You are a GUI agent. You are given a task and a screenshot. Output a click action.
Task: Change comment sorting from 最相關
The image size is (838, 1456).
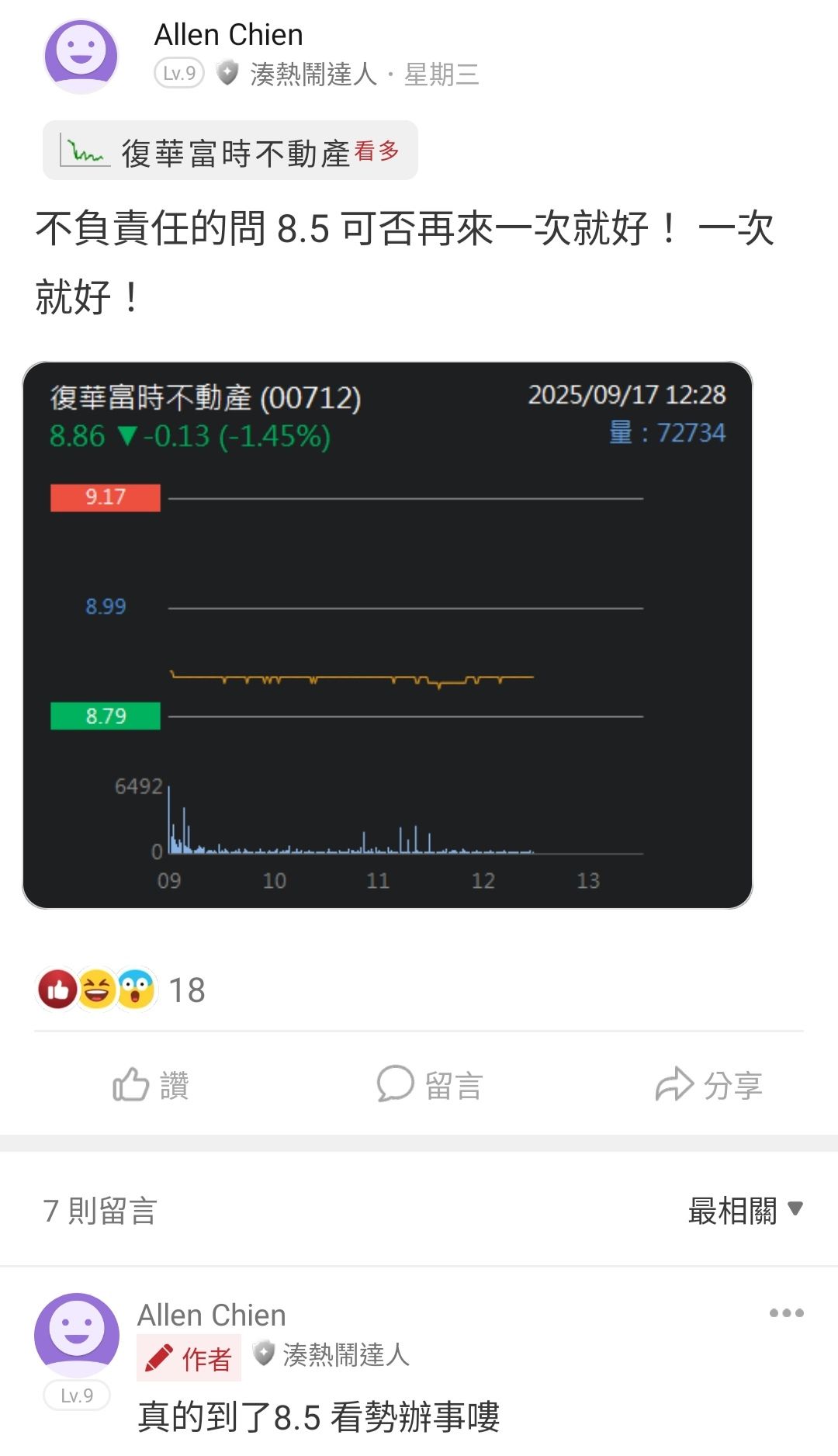click(745, 1210)
